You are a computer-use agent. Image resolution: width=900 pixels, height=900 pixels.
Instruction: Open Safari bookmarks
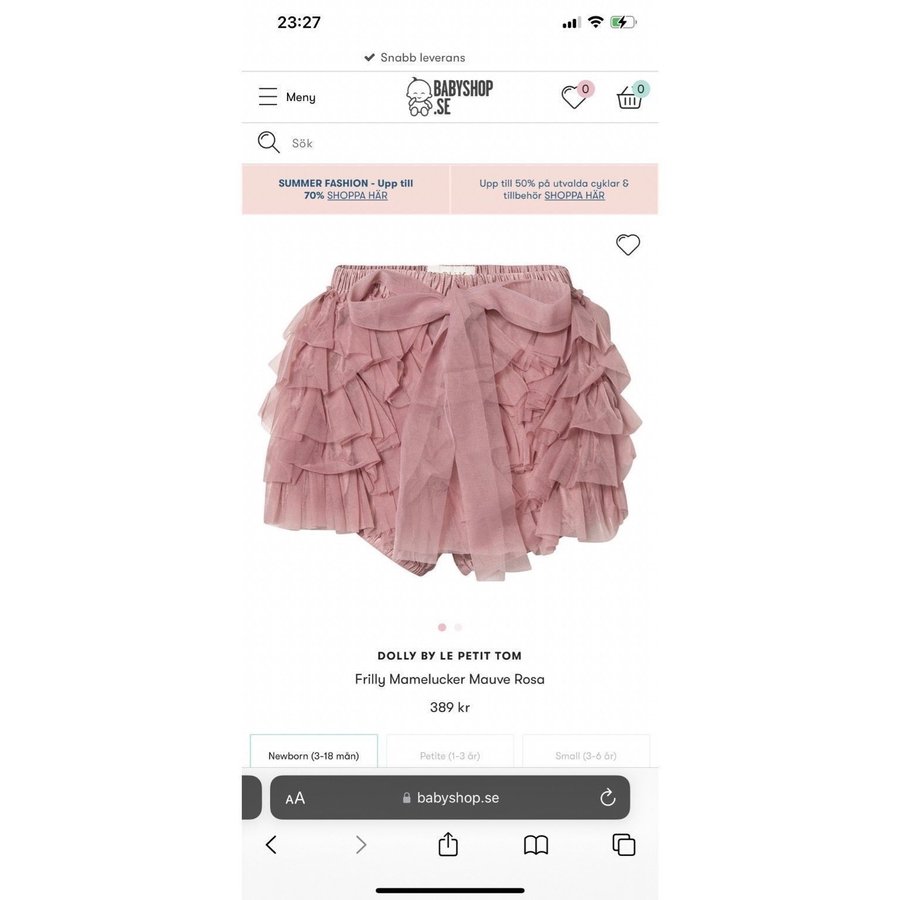536,845
